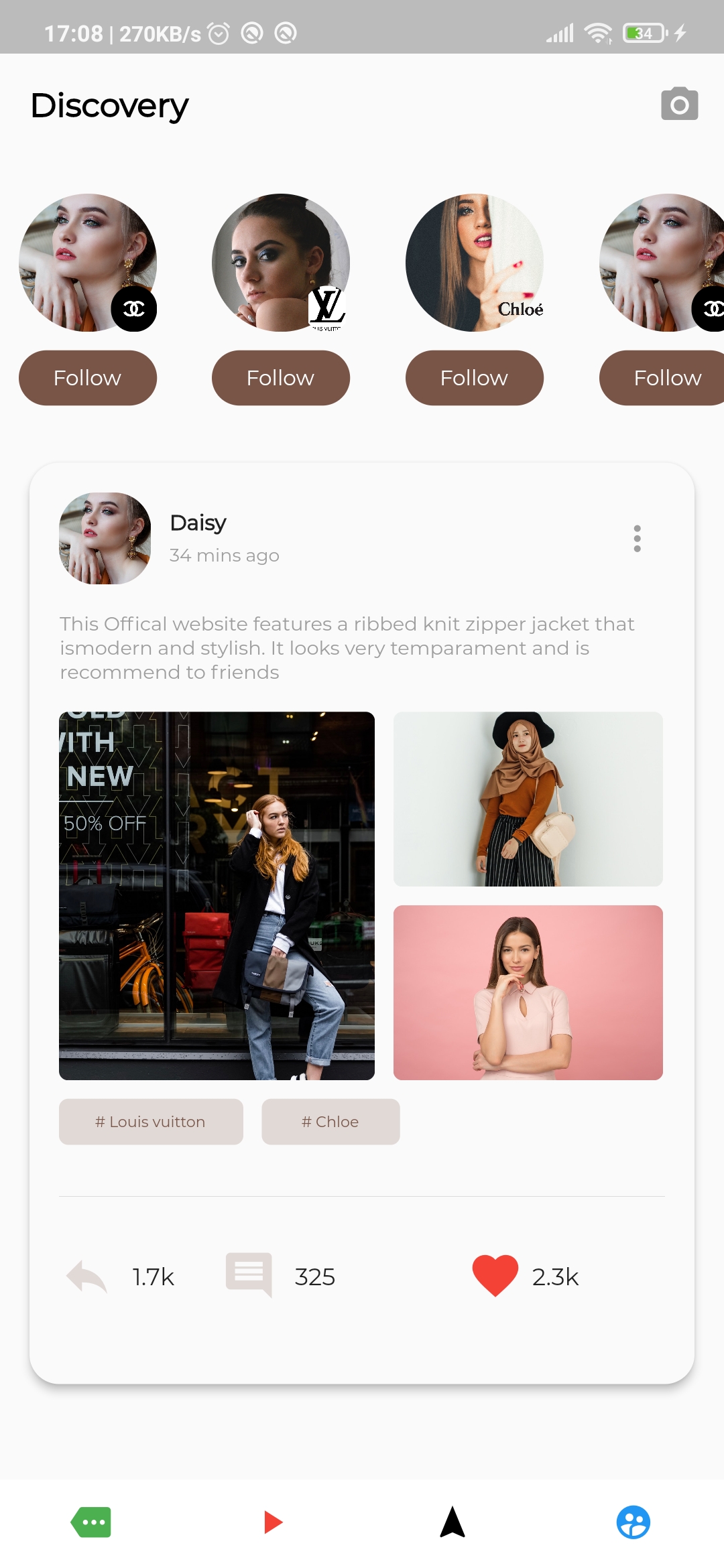View the 50% OFF street photo
Image resolution: width=724 pixels, height=1568 pixels.
tap(217, 895)
